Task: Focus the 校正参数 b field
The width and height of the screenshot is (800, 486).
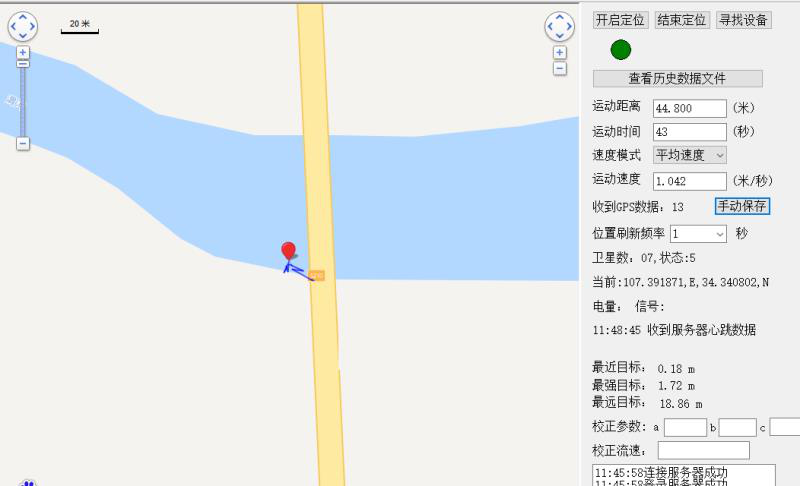Action: (x=737, y=427)
